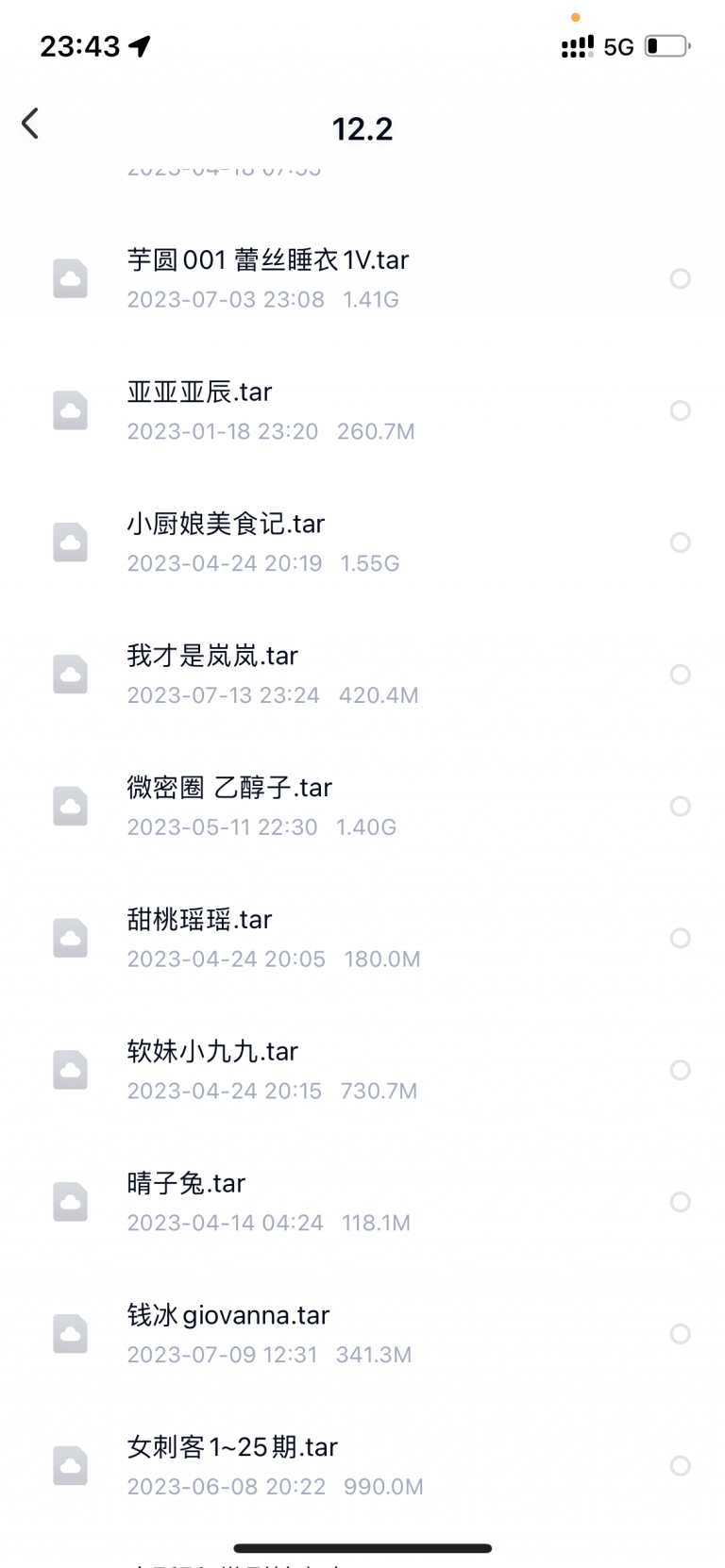
Task: Select the circle next to 我才是岚岚.tar
Action: click(x=680, y=675)
